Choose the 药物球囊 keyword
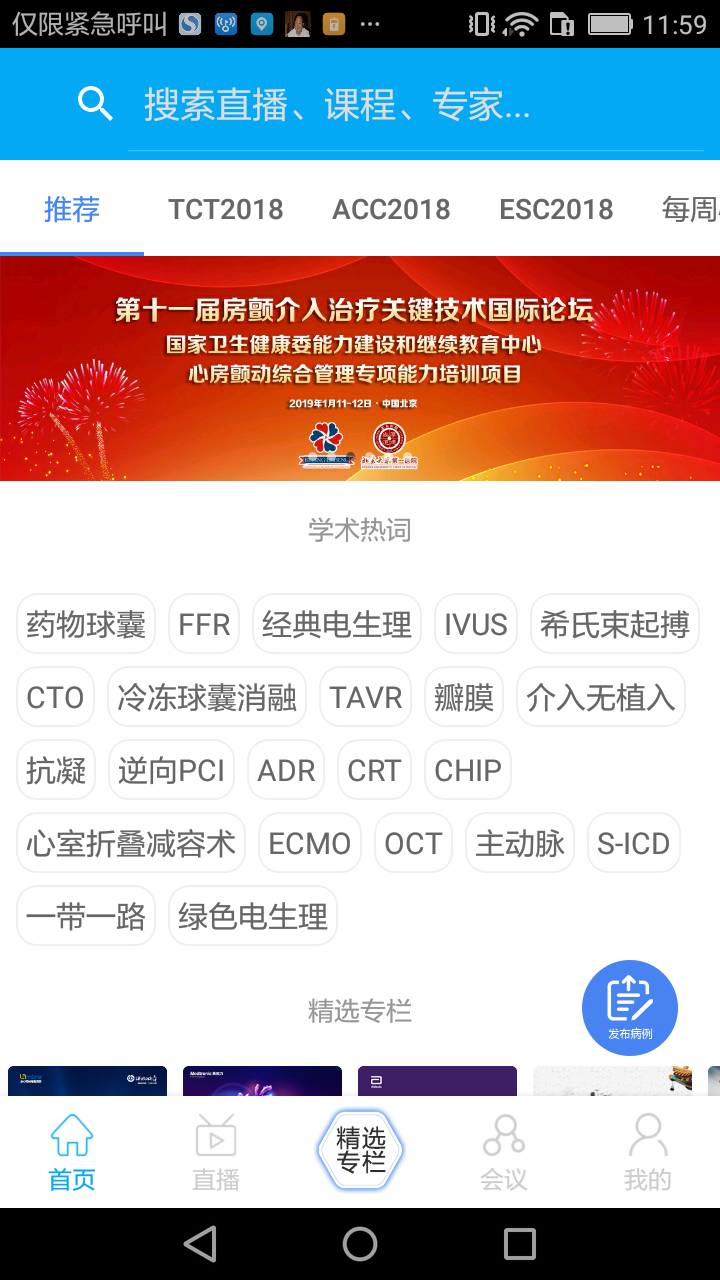 pyautogui.click(x=86, y=623)
